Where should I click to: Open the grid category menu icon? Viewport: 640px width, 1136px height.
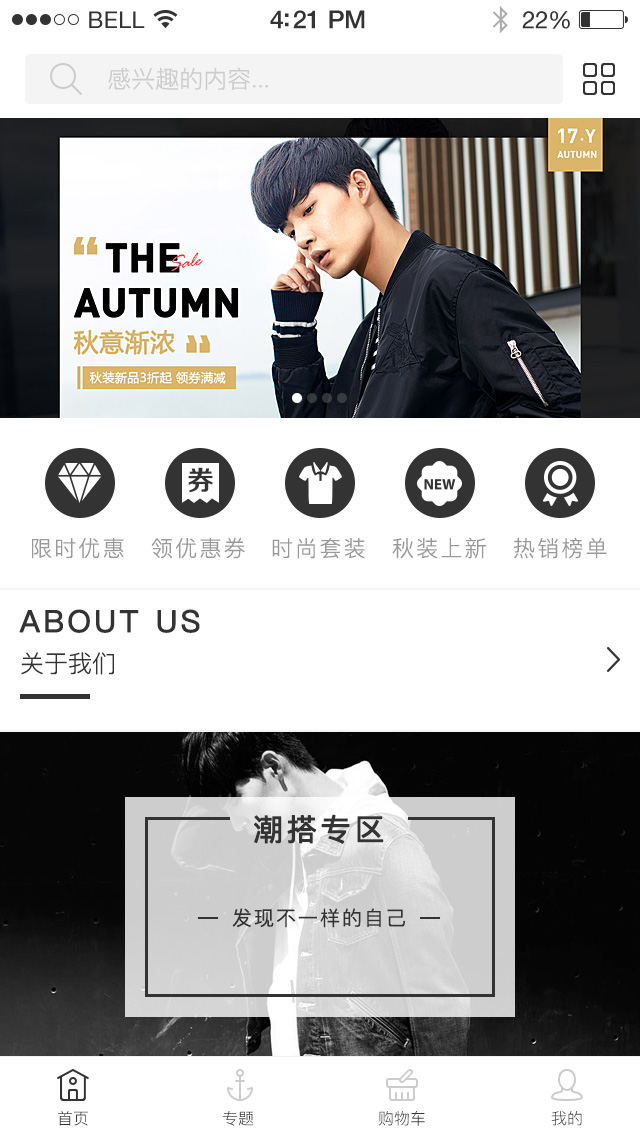[x=598, y=79]
